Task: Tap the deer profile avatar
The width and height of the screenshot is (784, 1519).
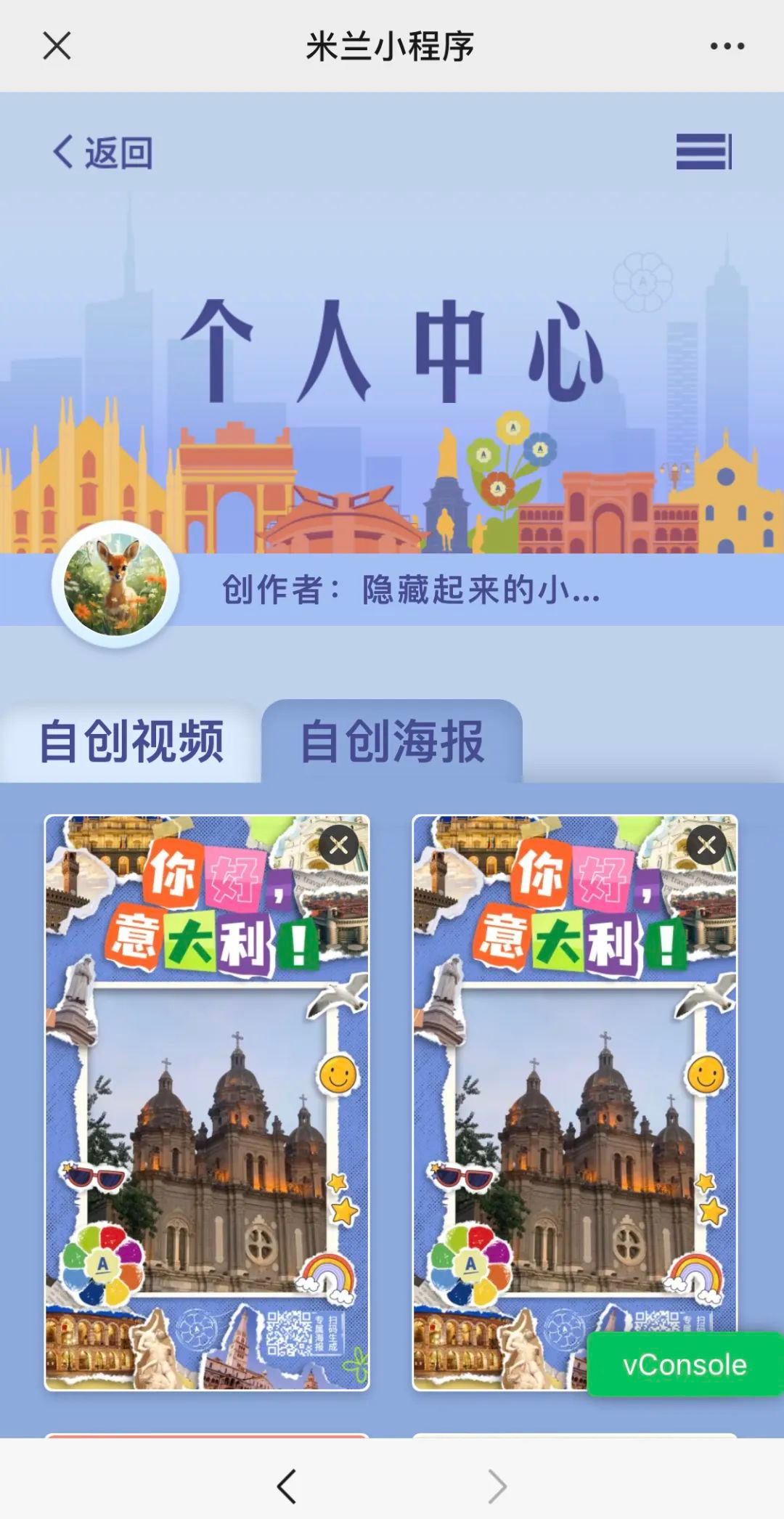Action: pyautogui.click(x=115, y=585)
